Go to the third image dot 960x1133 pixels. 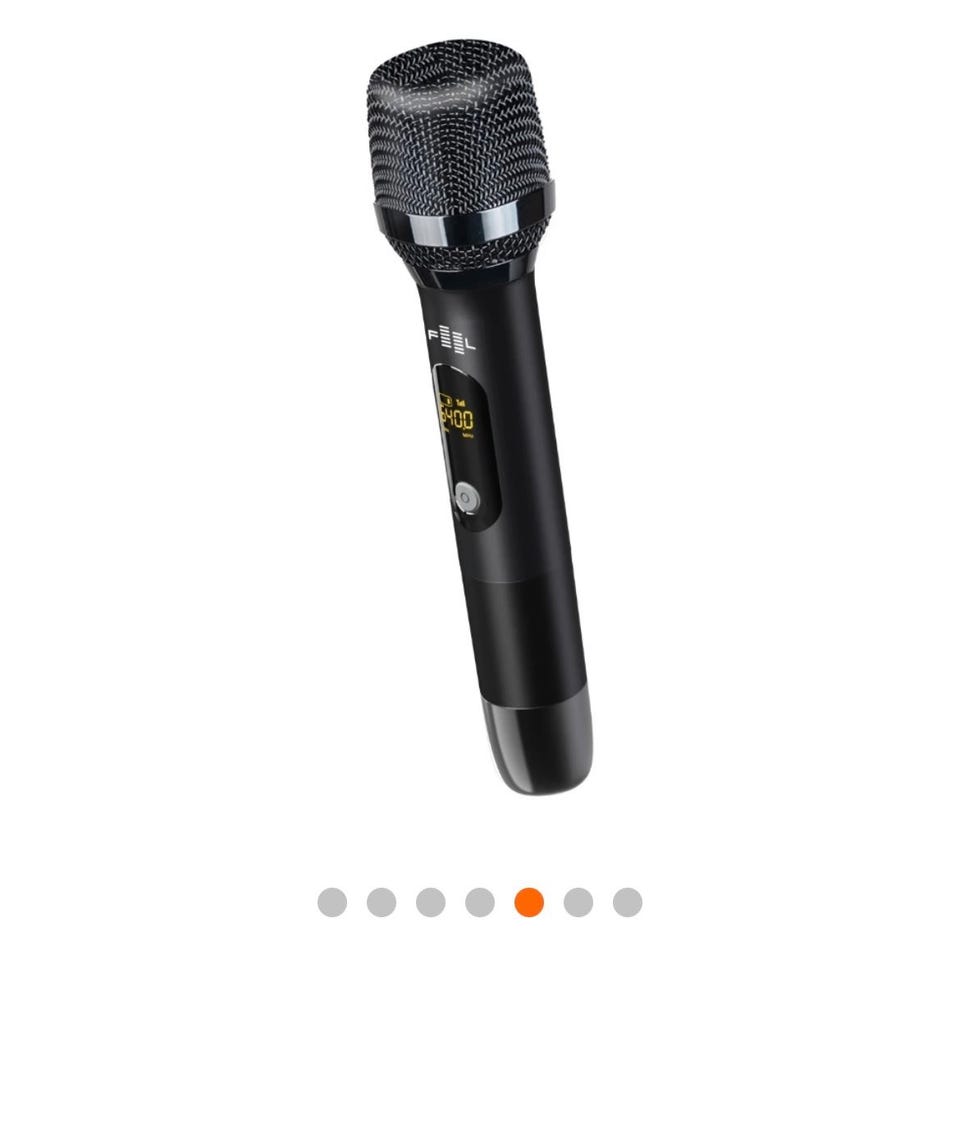pyautogui.click(x=430, y=902)
